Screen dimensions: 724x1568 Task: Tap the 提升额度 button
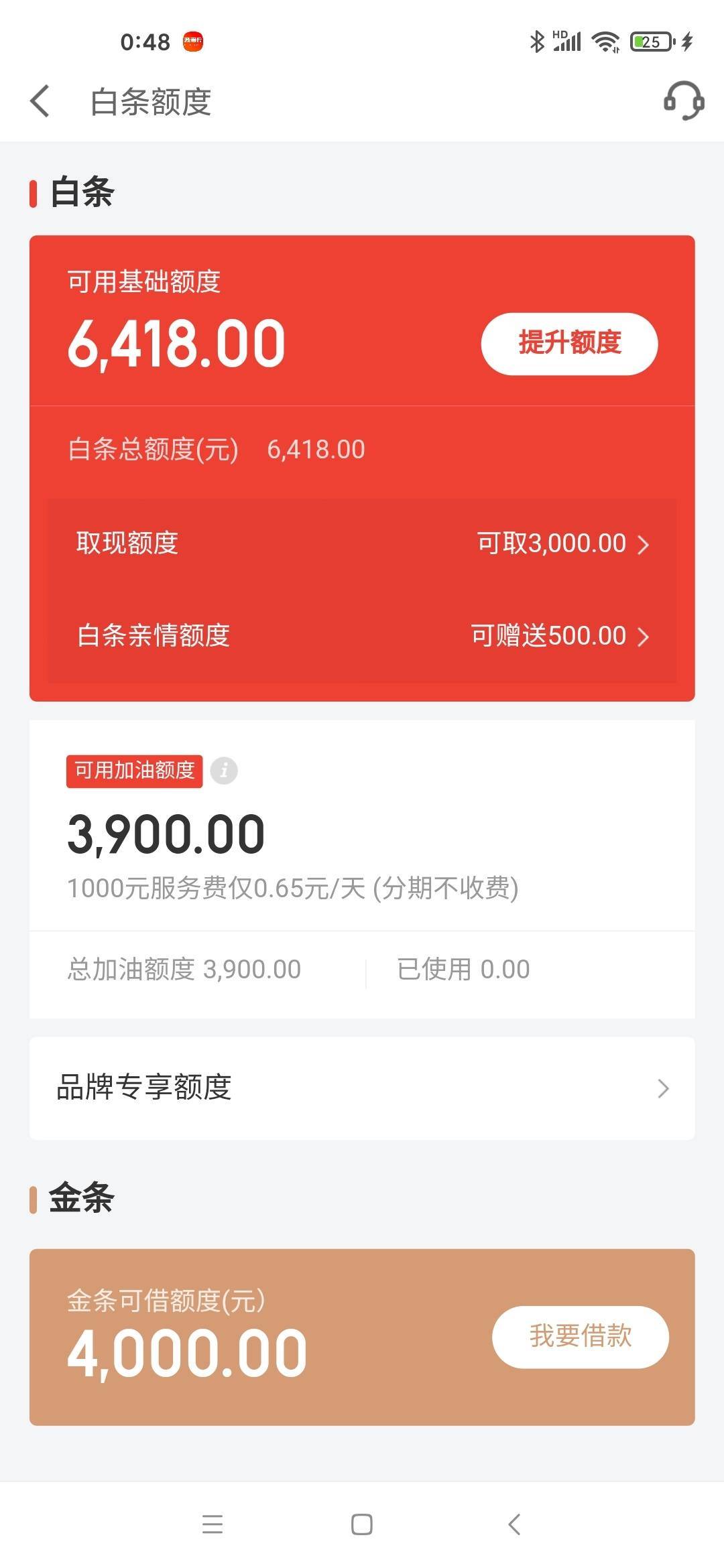pos(569,342)
